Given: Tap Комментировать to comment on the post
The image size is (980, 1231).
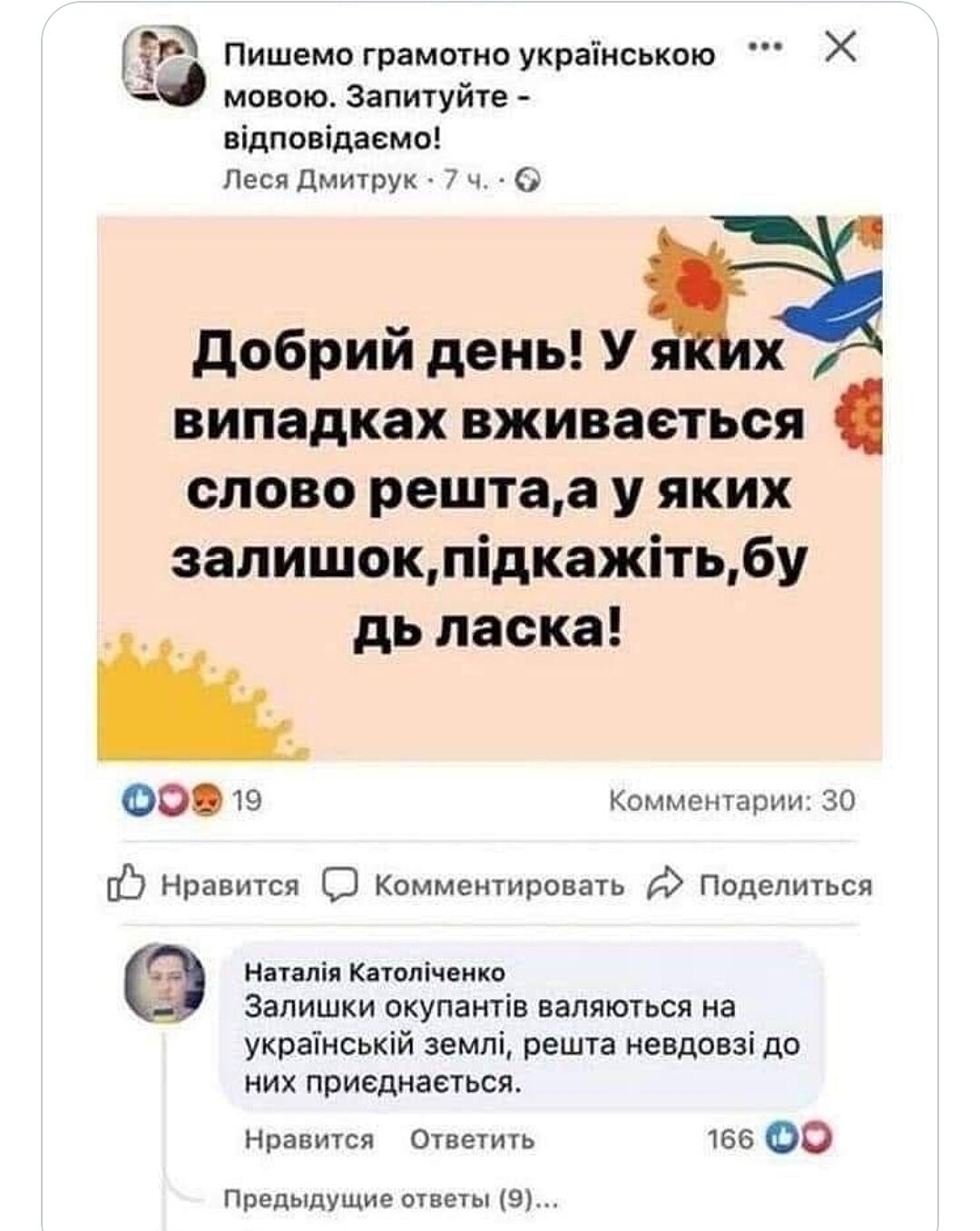Looking at the screenshot, I should 474,884.
